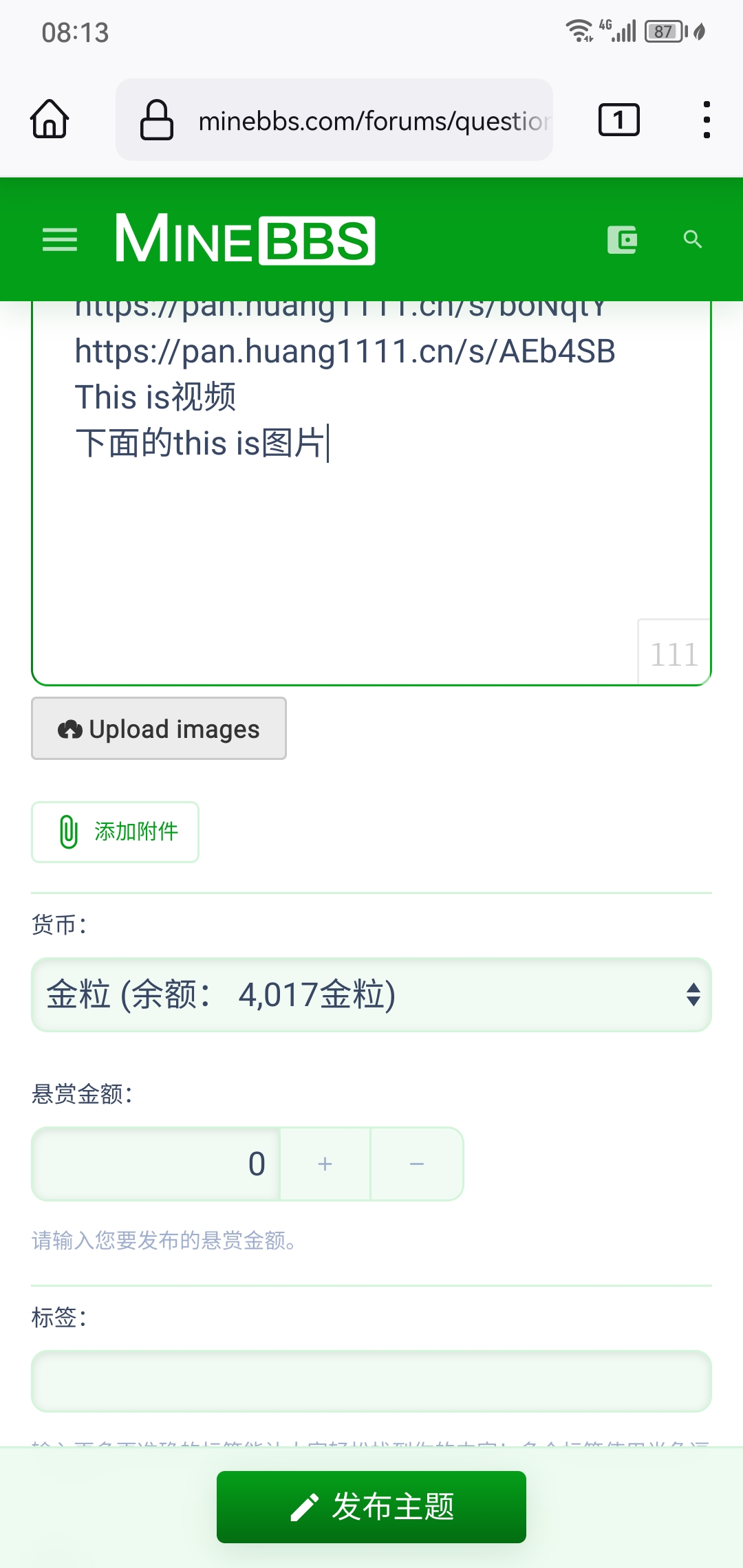Click the paperclip icon on 添加附件
This screenshot has height=1568, width=743.
67,832
